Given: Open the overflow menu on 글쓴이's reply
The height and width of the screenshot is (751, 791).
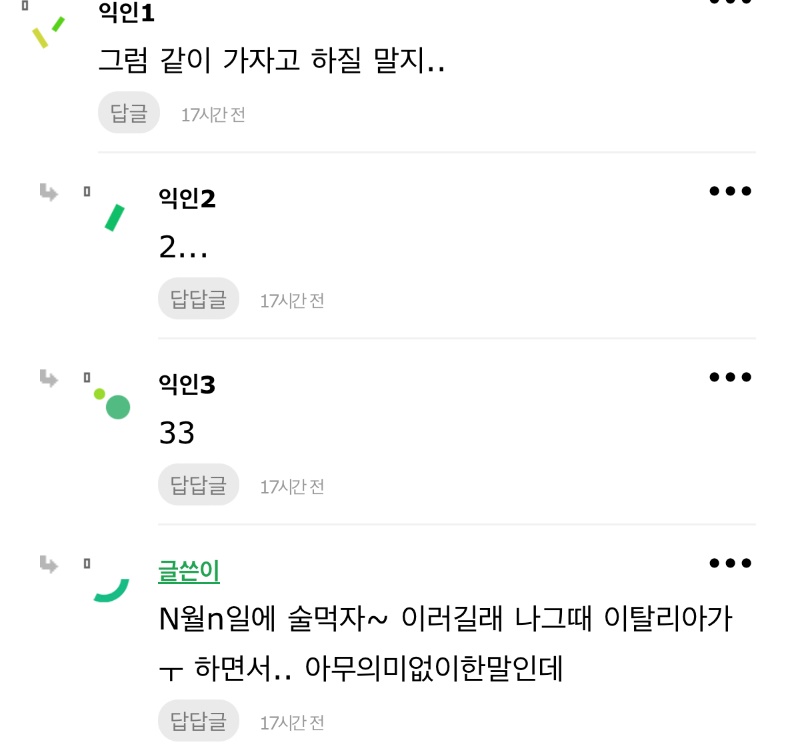Looking at the screenshot, I should pos(730,563).
